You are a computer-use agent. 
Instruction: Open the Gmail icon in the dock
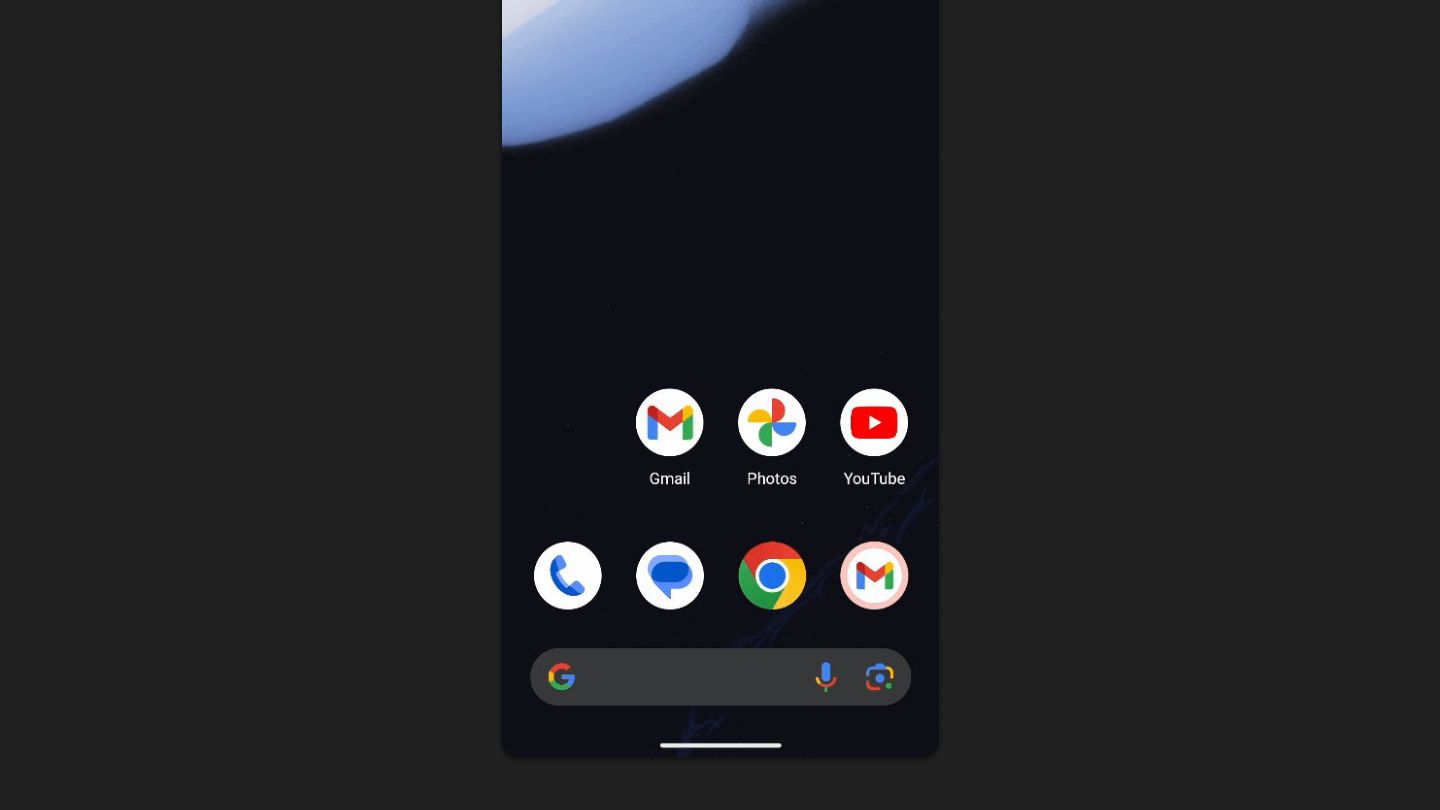pyautogui.click(x=873, y=576)
